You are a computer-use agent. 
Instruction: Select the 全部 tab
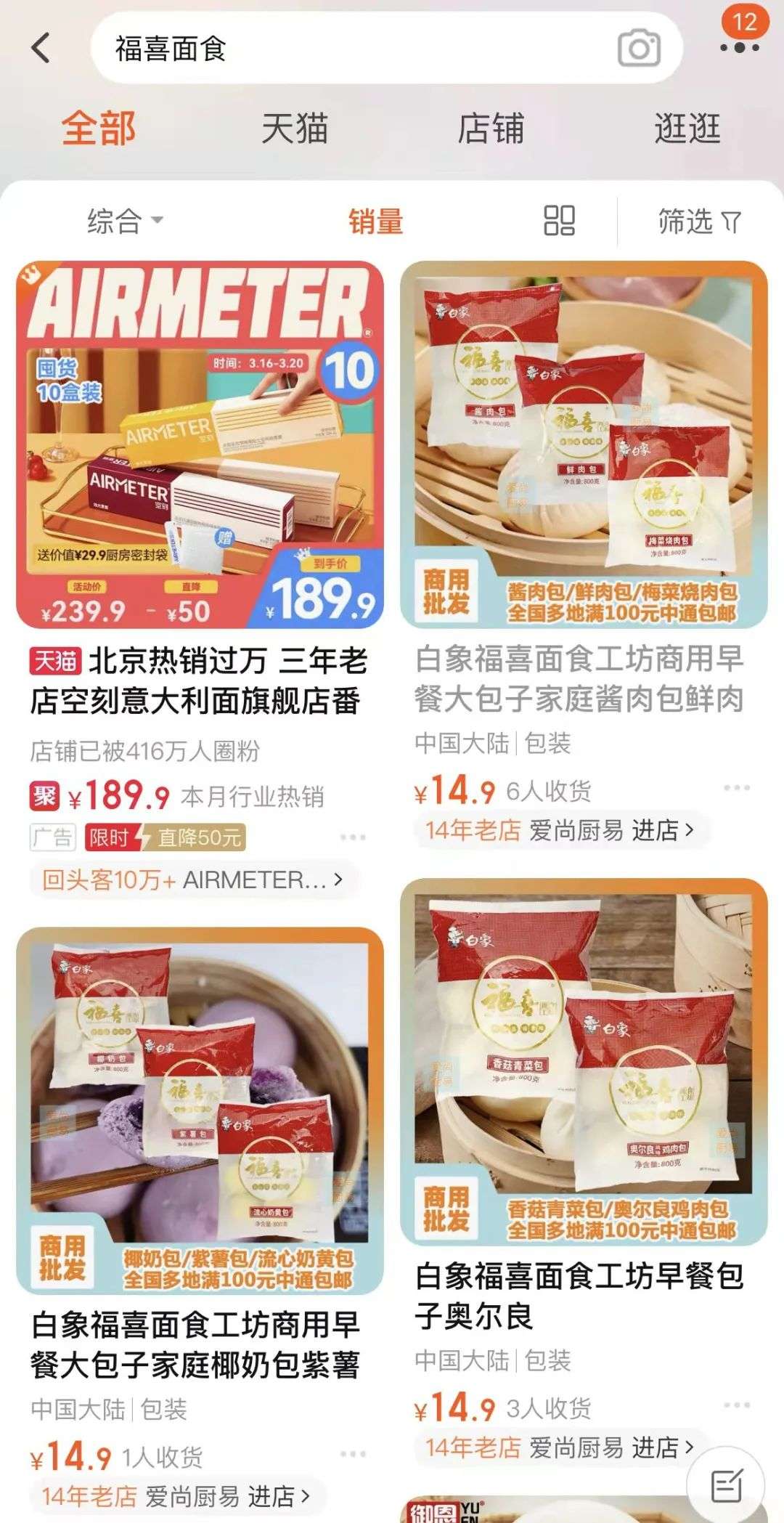99,129
